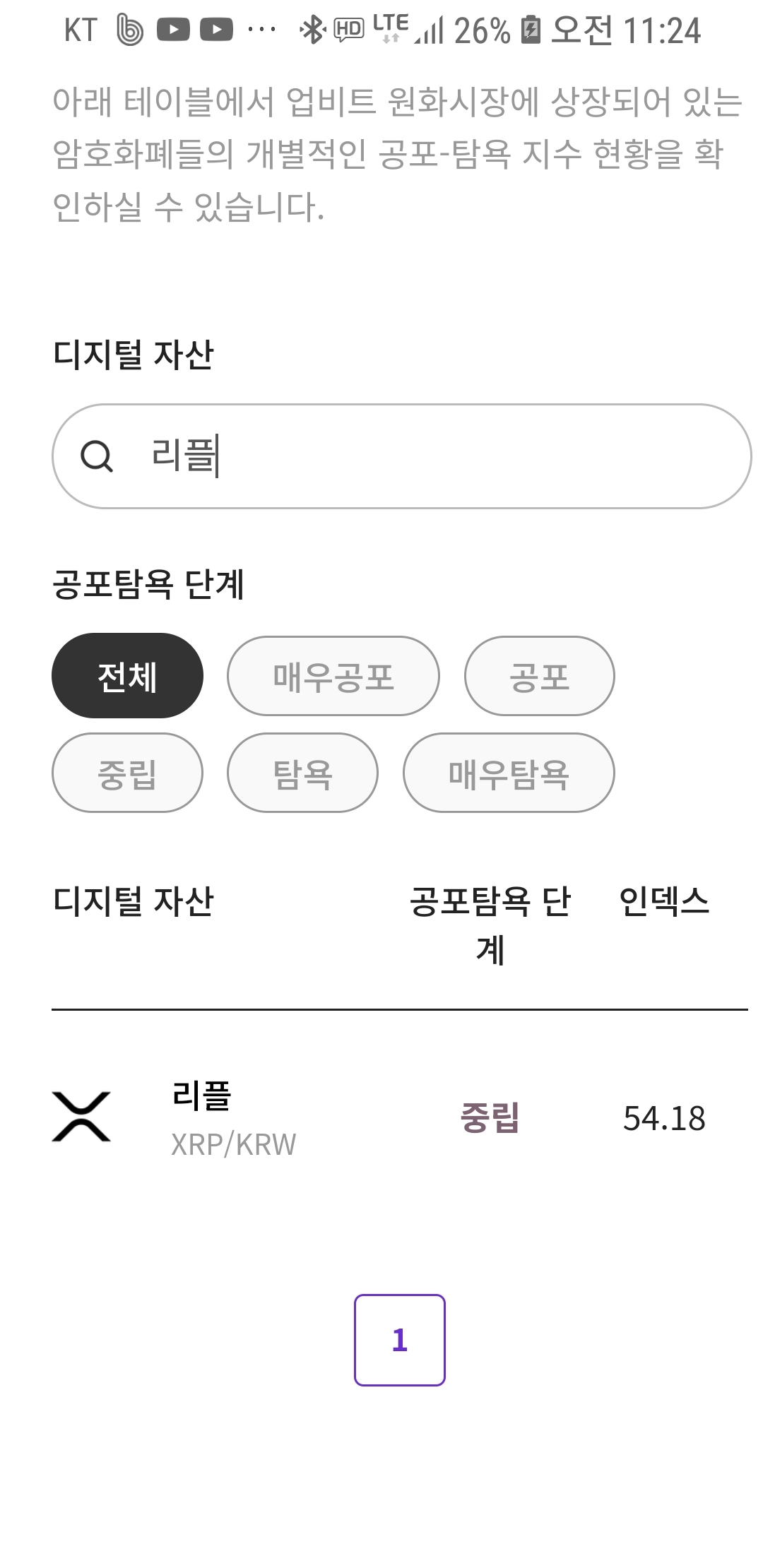The width and height of the screenshot is (763, 1568).
Task: Enable the 매우탐욕 filter
Action: 509,773
